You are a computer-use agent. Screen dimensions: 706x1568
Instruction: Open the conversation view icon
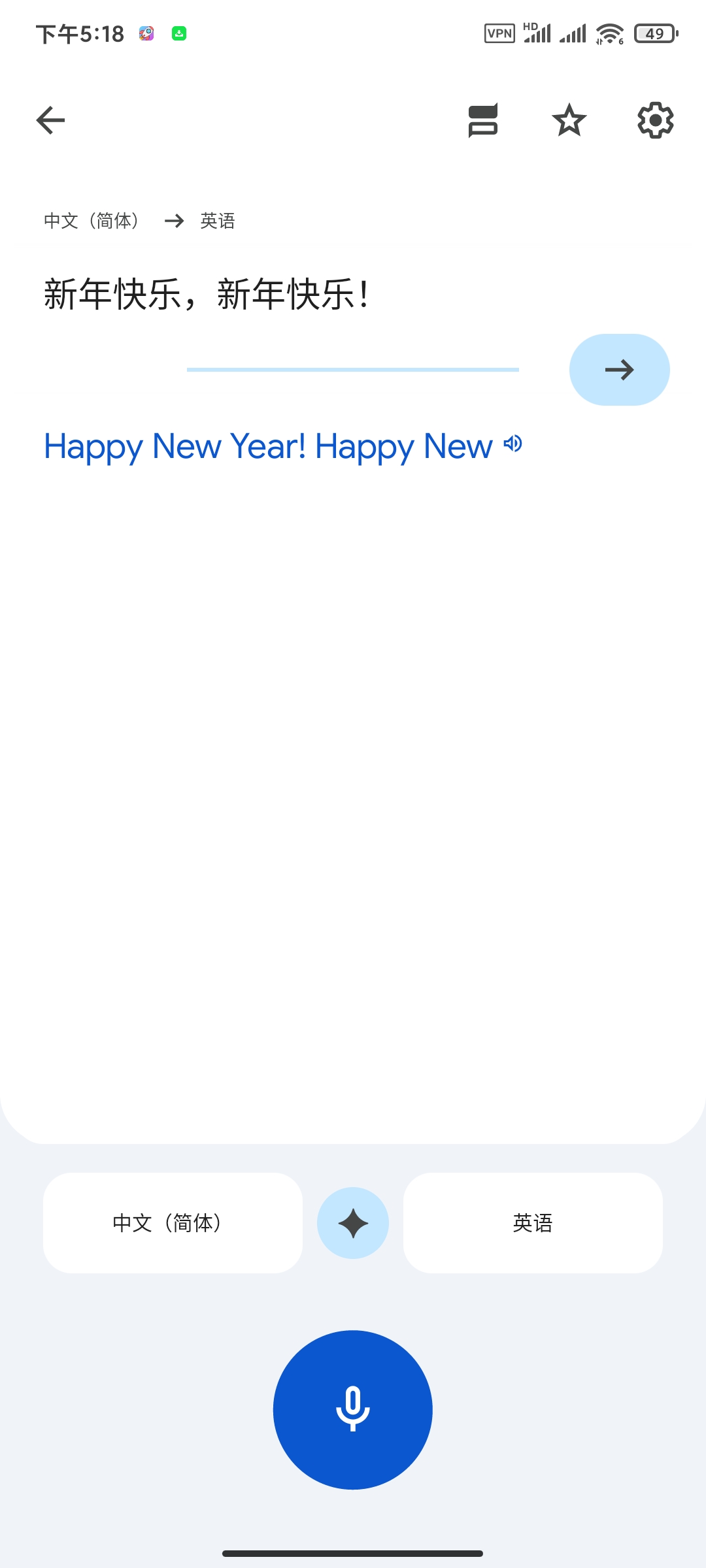[483, 120]
